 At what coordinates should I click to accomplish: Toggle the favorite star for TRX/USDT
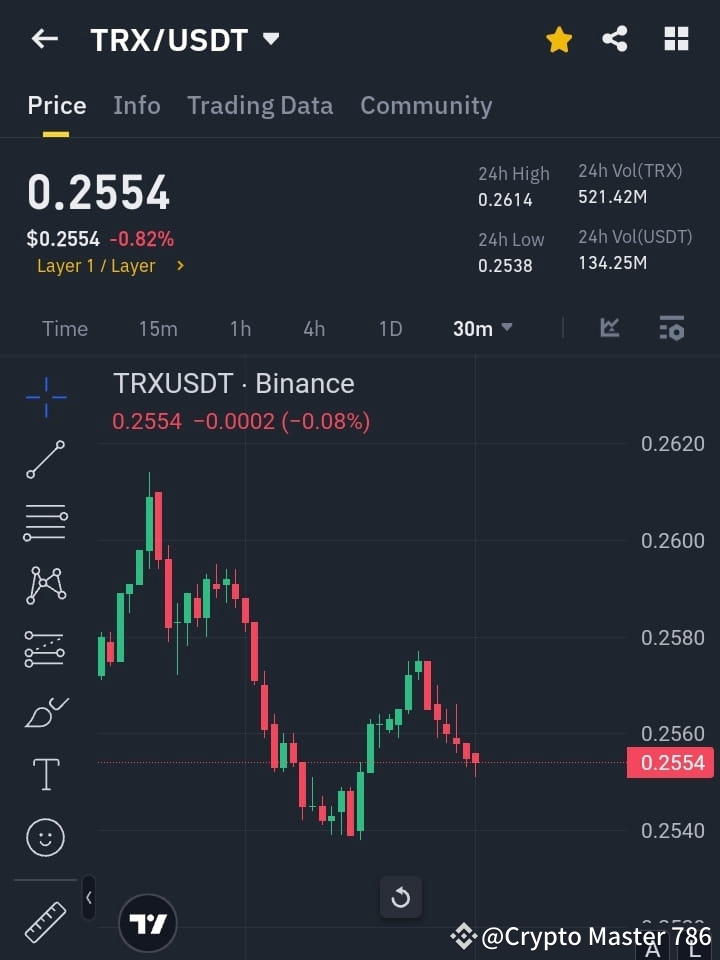tap(558, 39)
